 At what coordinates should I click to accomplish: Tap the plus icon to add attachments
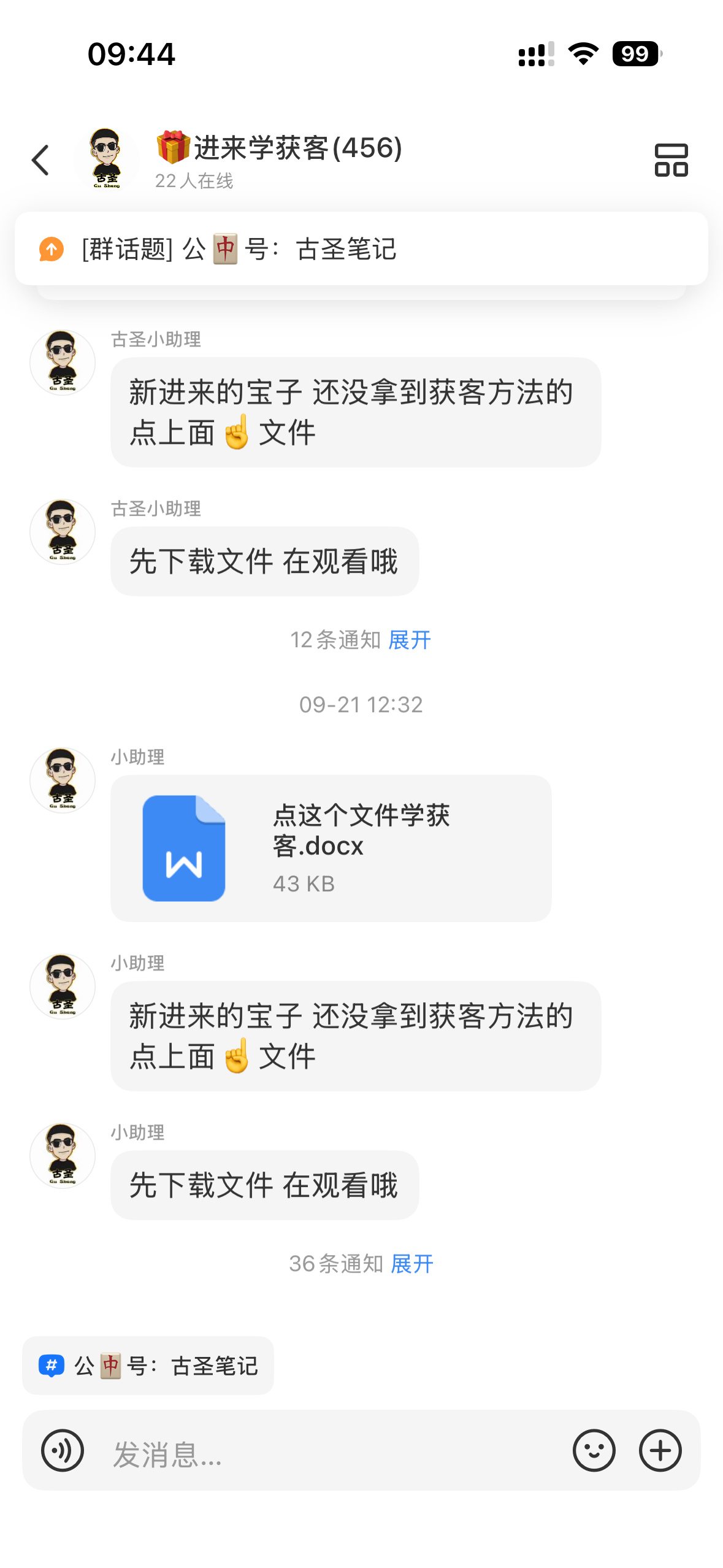click(x=660, y=1451)
